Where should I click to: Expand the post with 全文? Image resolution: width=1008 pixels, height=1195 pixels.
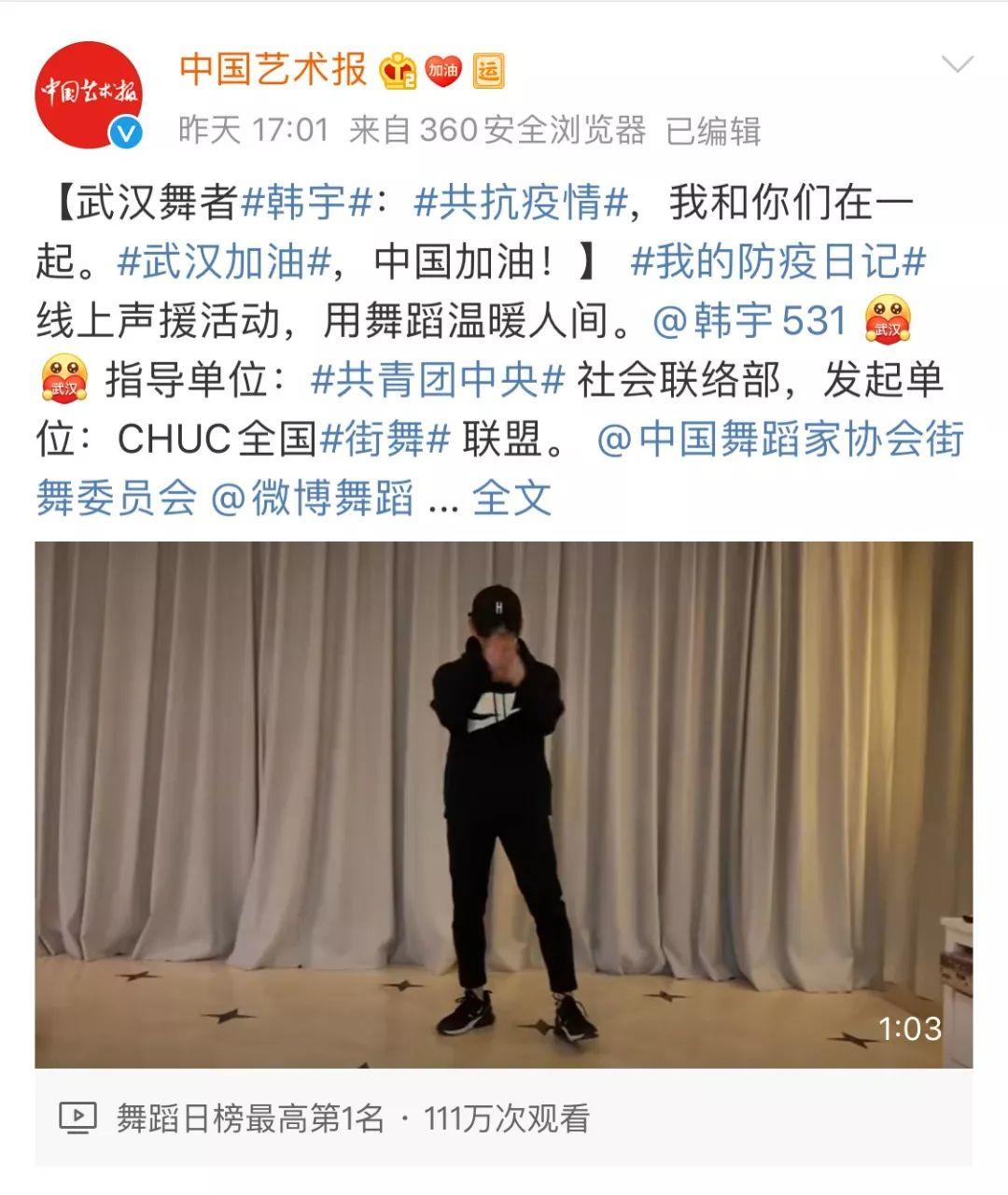pos(511,499)
